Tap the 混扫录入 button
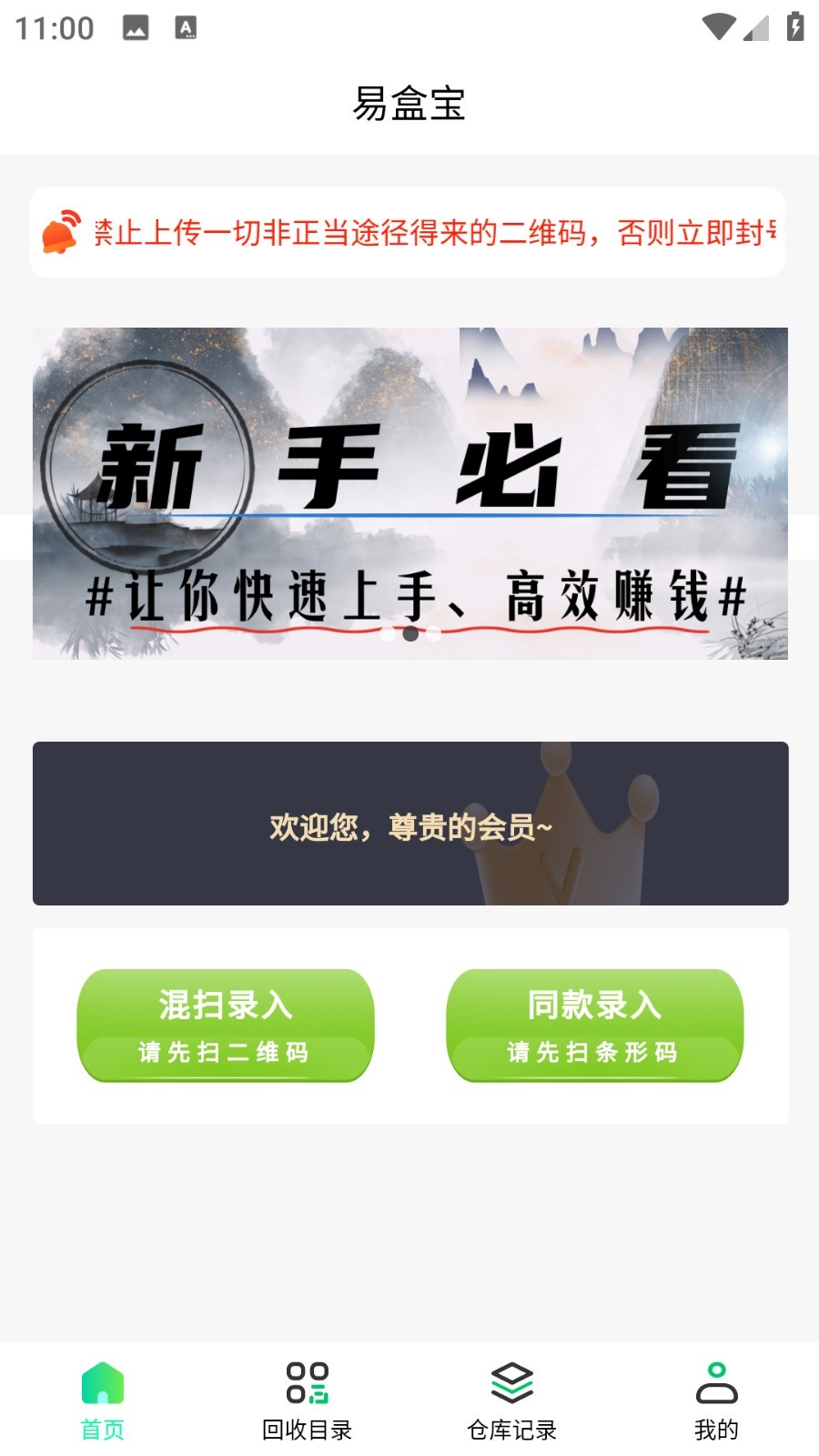819x1456 pixels. click(x=226, y=1025)
